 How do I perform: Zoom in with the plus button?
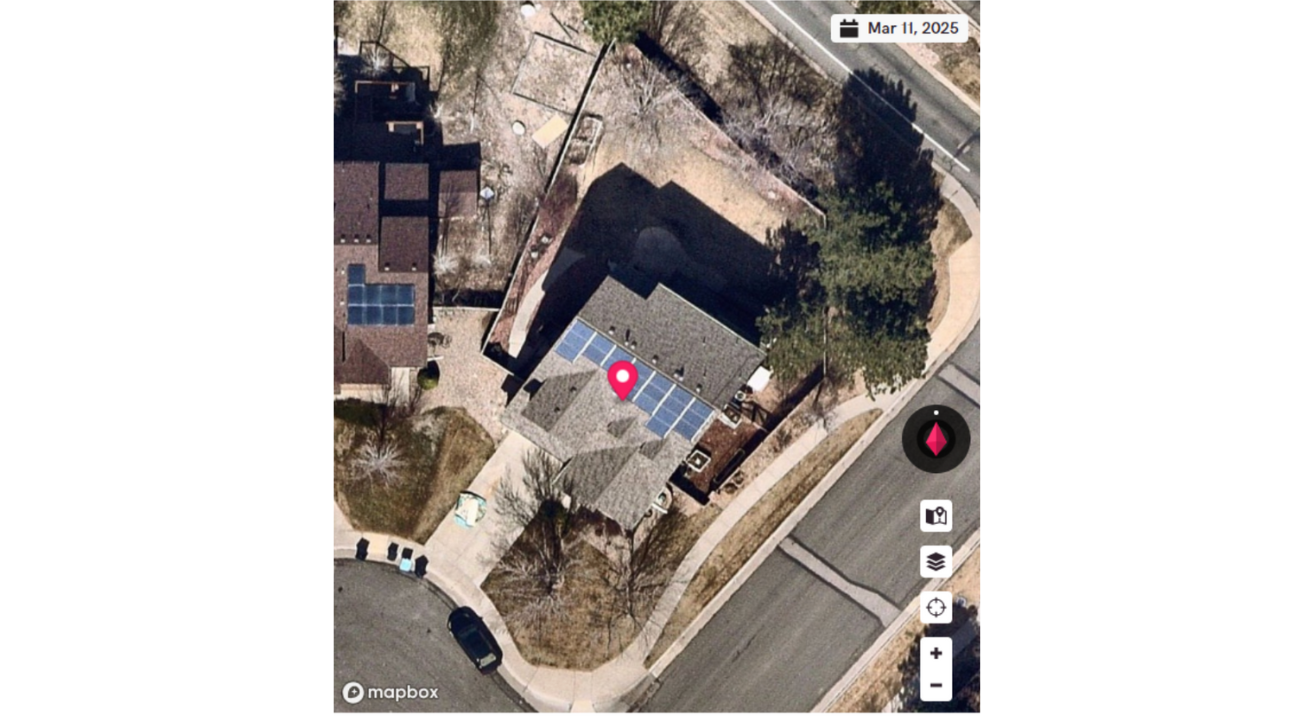click(x=935, y=653)
